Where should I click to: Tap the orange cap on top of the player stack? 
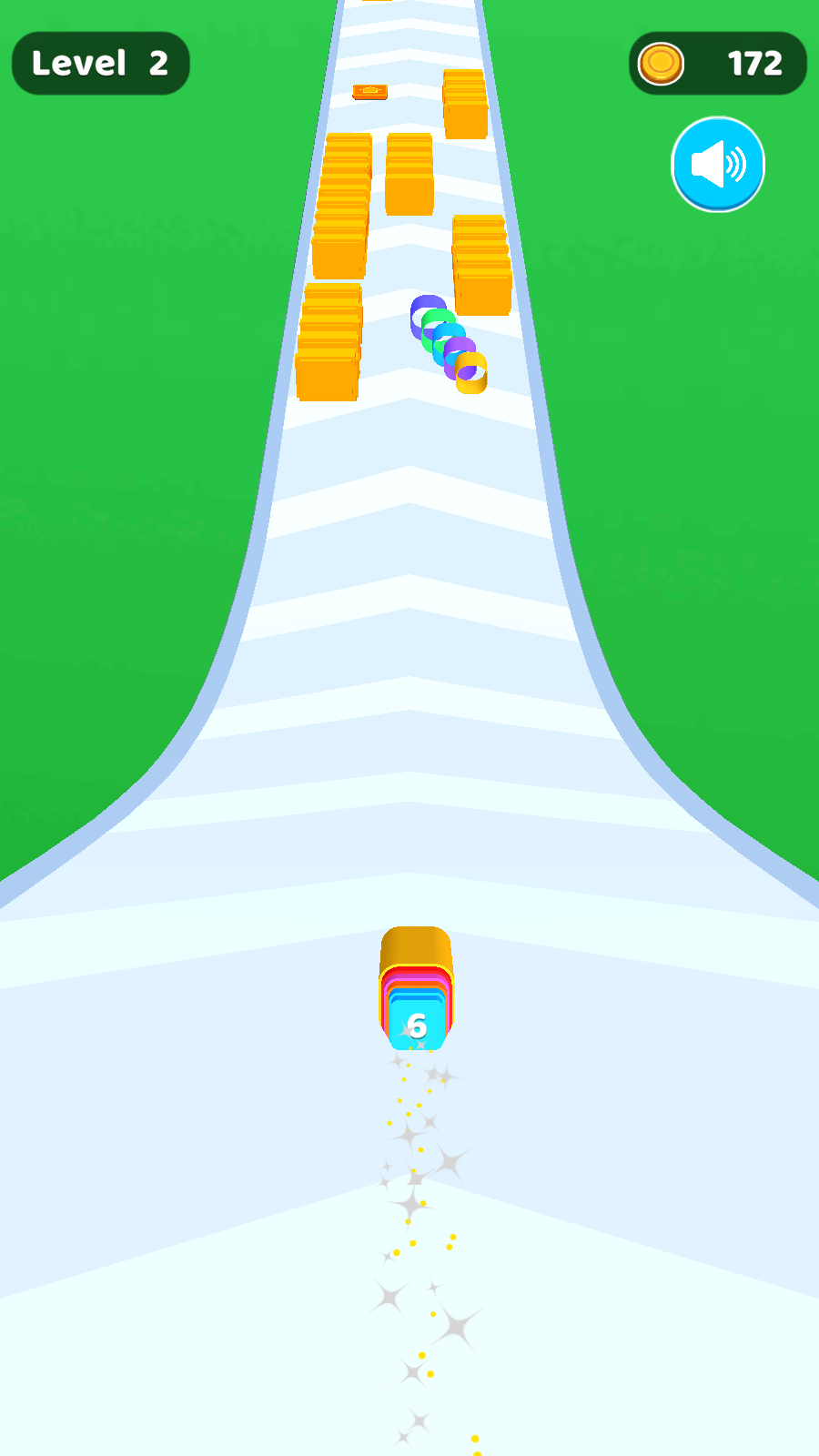[x=417, y=946]
